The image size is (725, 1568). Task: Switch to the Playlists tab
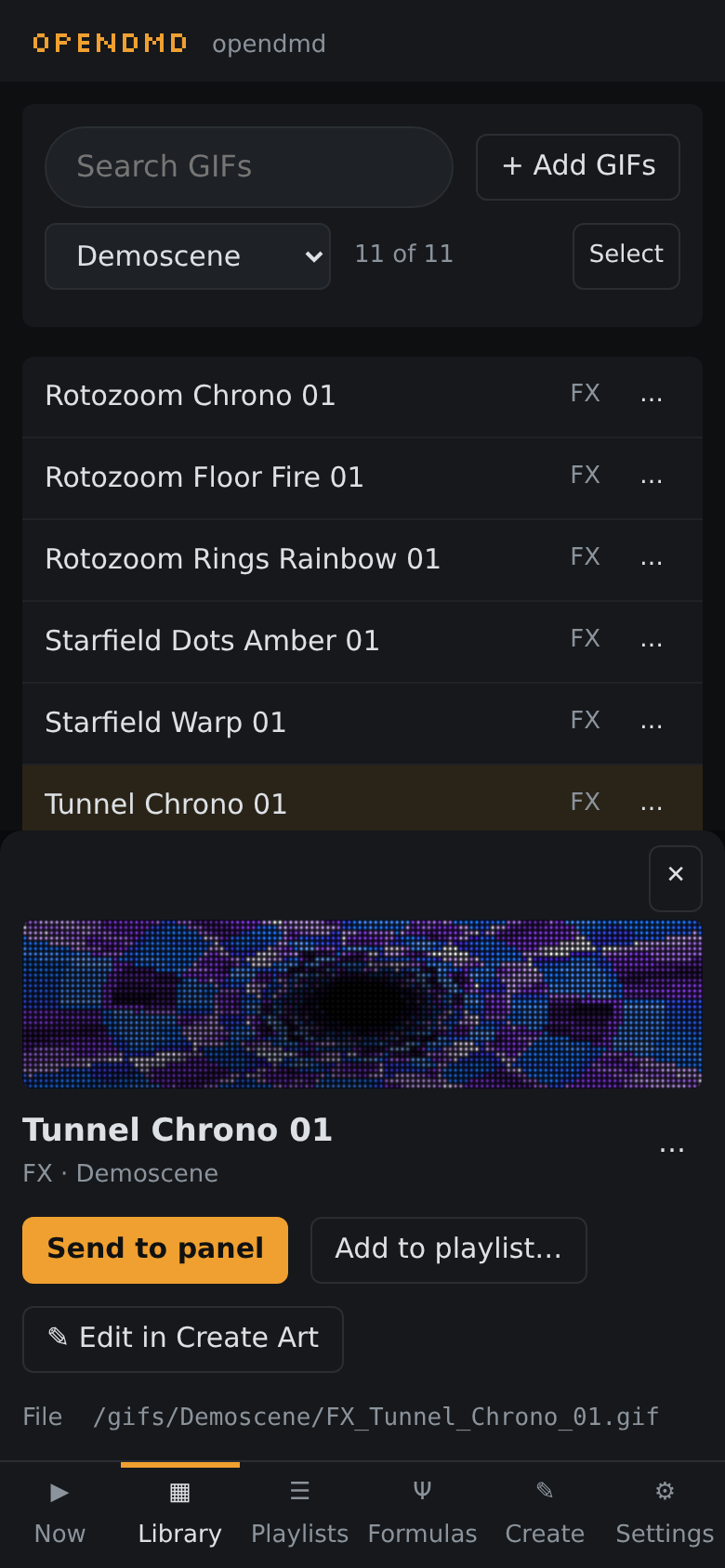(x=299, y=1514)
